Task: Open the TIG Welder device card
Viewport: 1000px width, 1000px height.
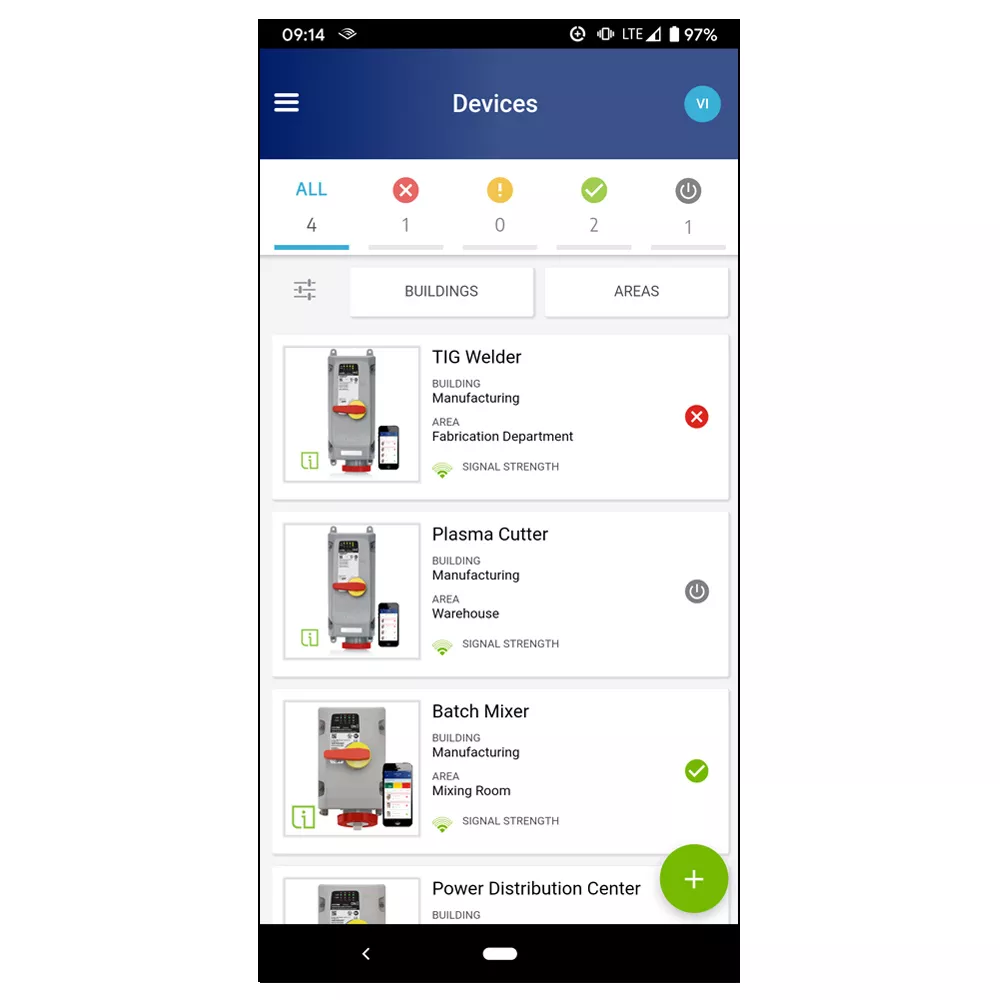Action: [x=540, y=416]
